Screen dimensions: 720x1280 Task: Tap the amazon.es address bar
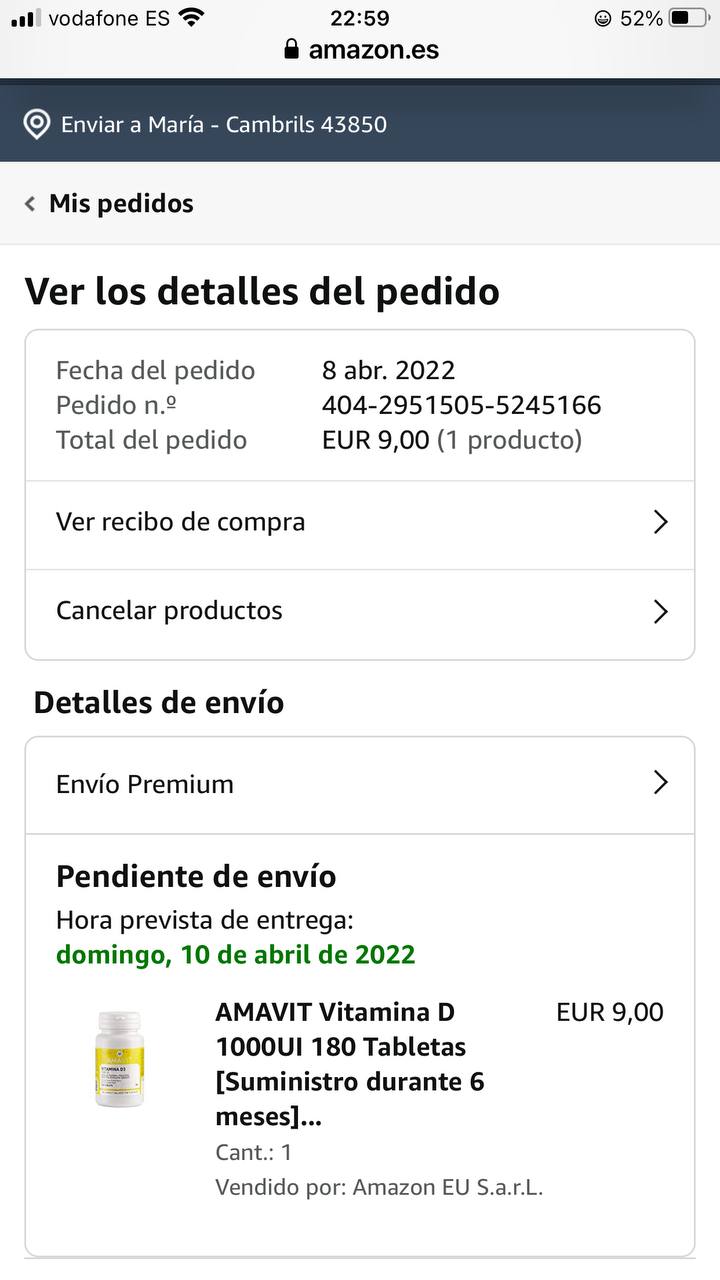pyautogui.click(x=361, y=50)
